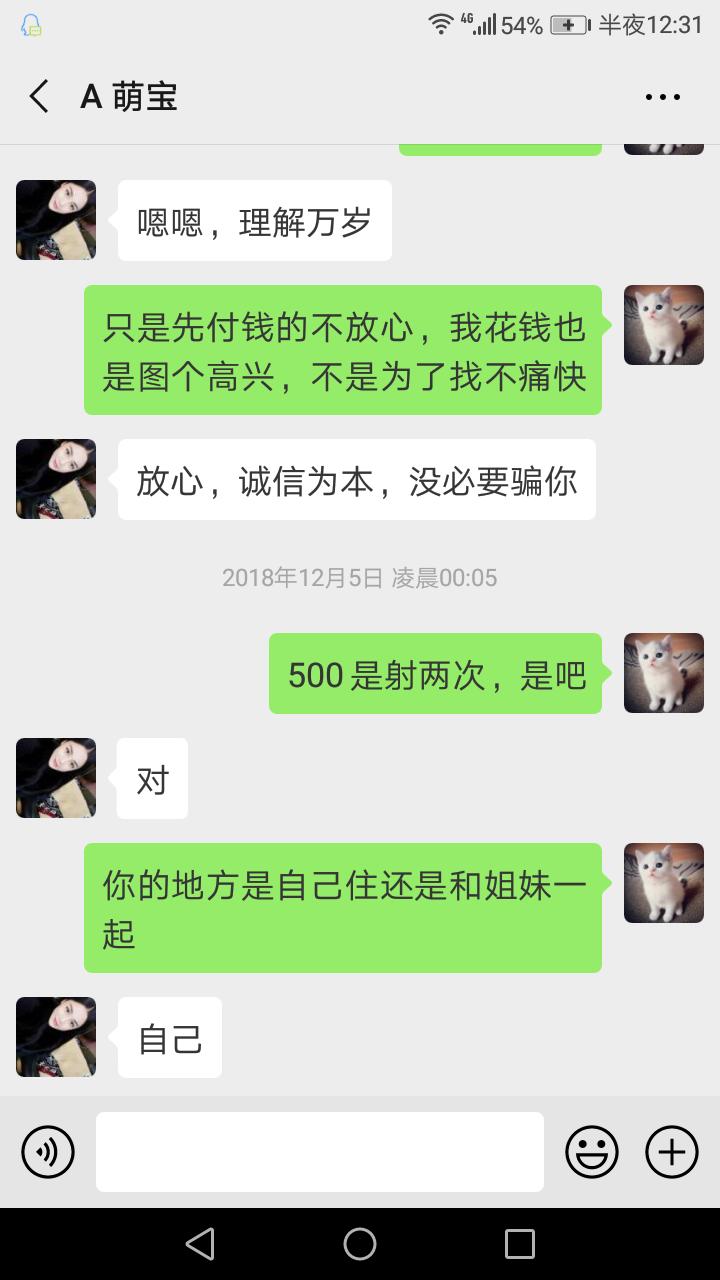The width and height of the screenshot is (720, 1280).
Task: Open my cat avatar beside 500 message
Action: [663, 673]
